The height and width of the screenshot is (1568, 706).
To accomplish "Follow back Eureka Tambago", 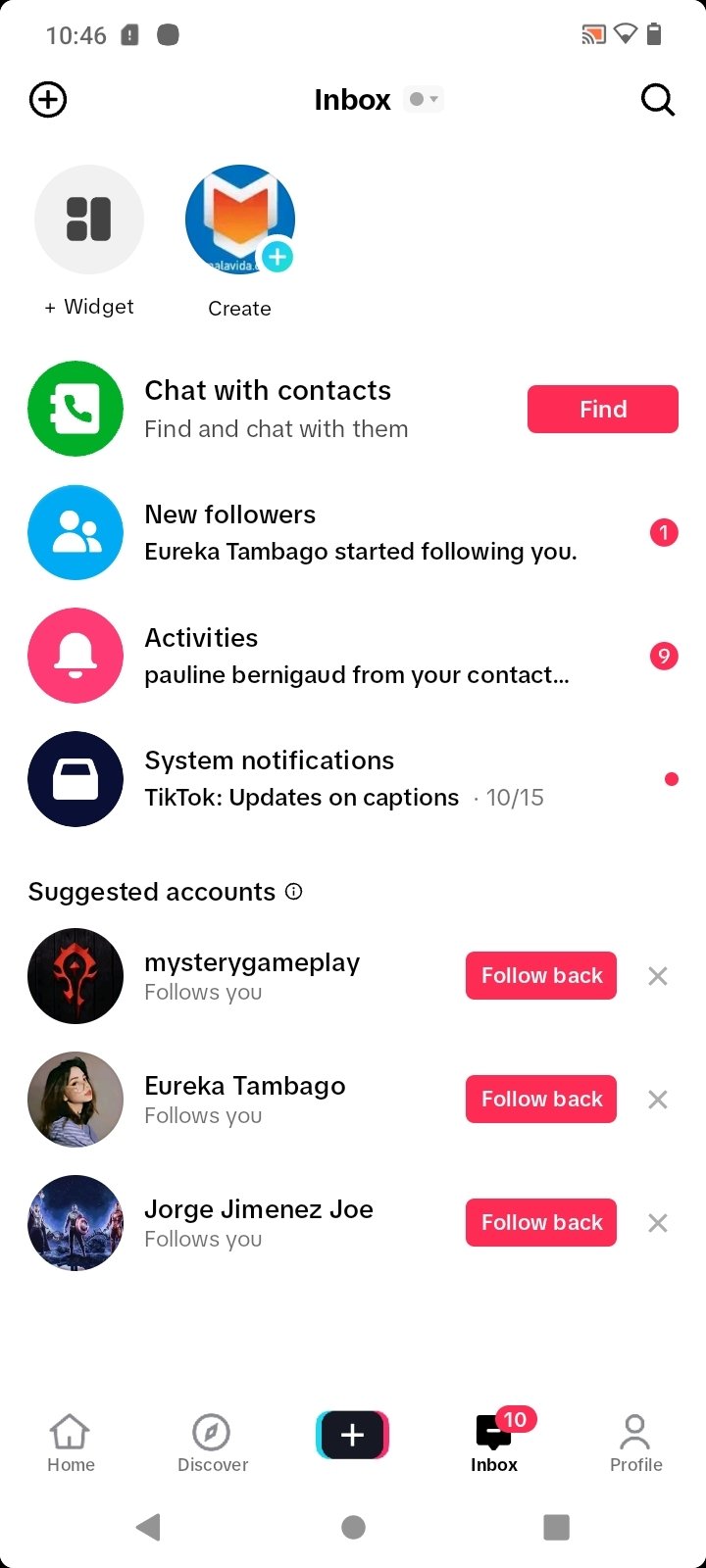I will 540,1099.
